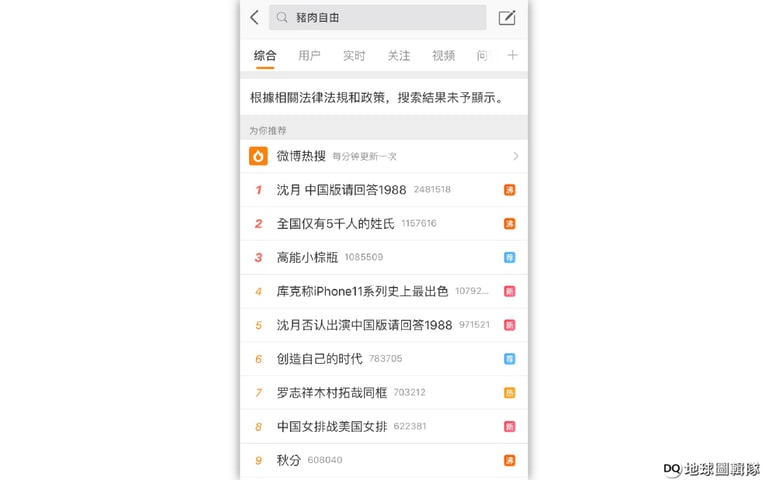Switch to the 实时 tab

(x=354, y=56)
